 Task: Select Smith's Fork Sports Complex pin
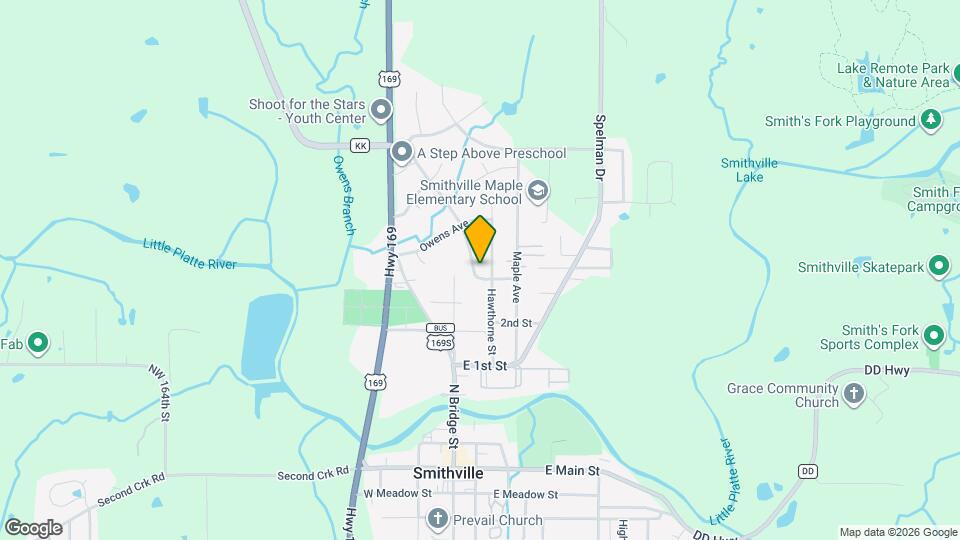(x=934, y=335)
